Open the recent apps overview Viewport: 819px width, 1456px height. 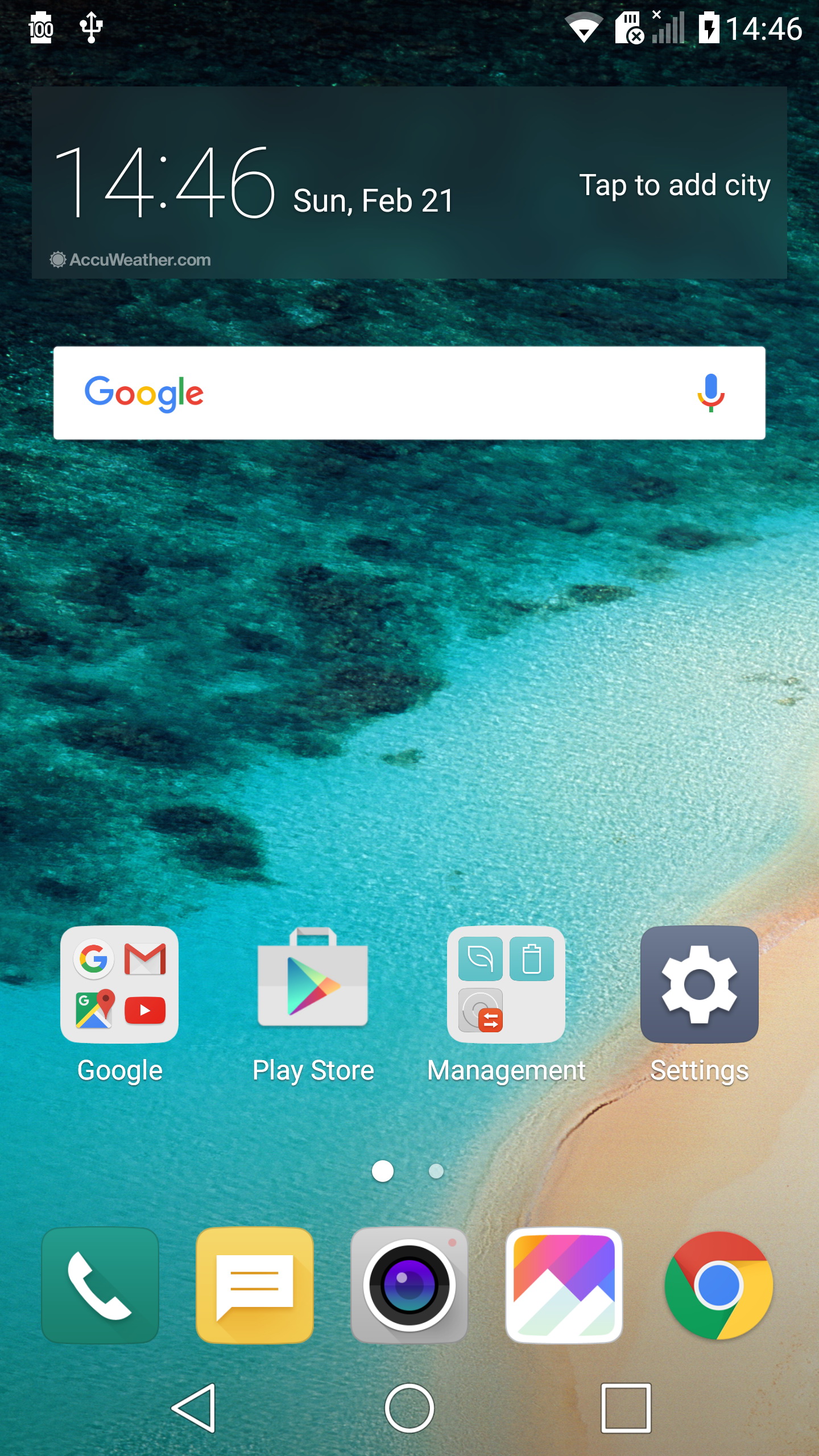[x=626, y=1408]
